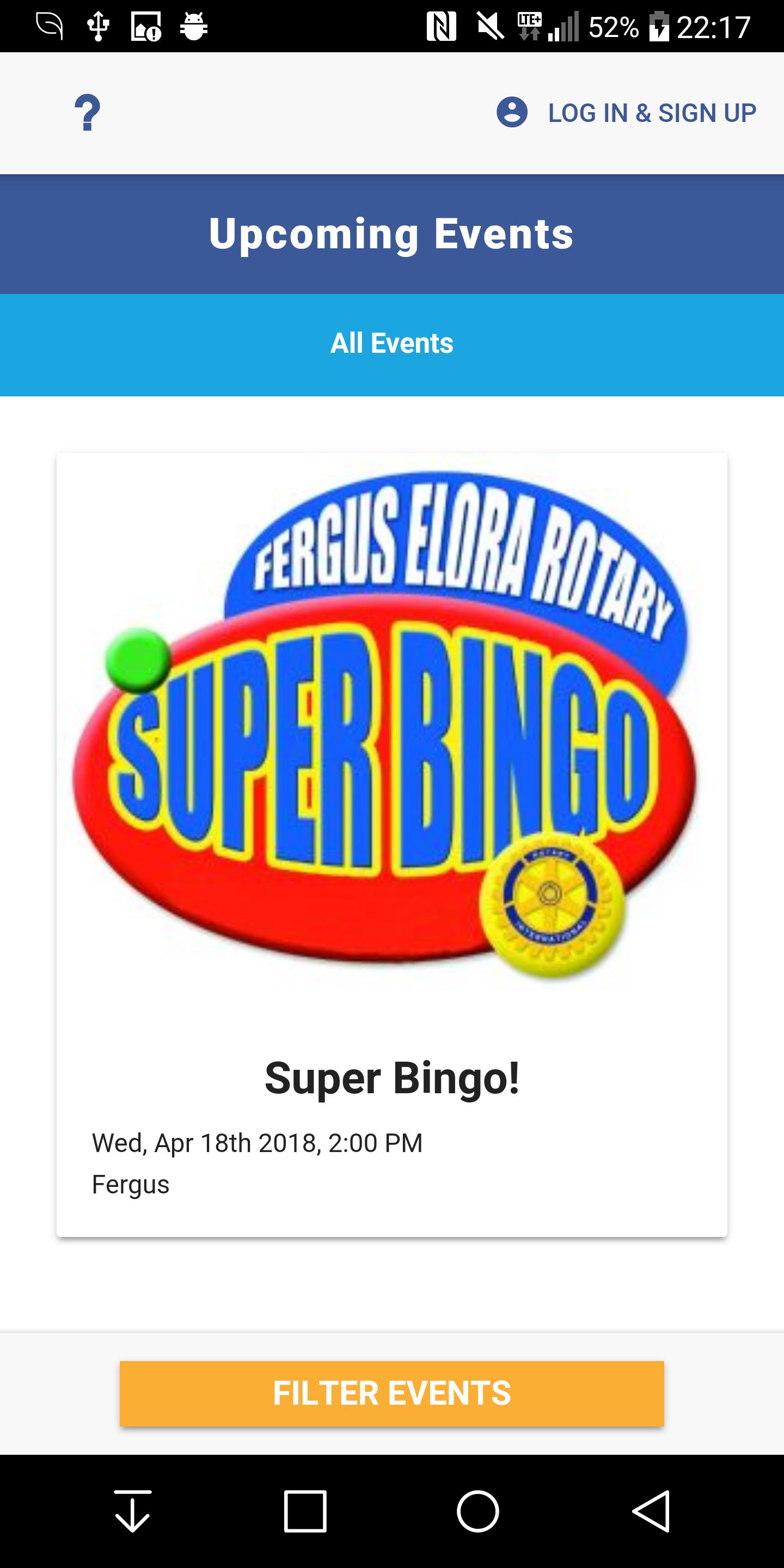Viewport: 784px width, 1568px height.
Task: Select the All Events tab
Action: 392,344
